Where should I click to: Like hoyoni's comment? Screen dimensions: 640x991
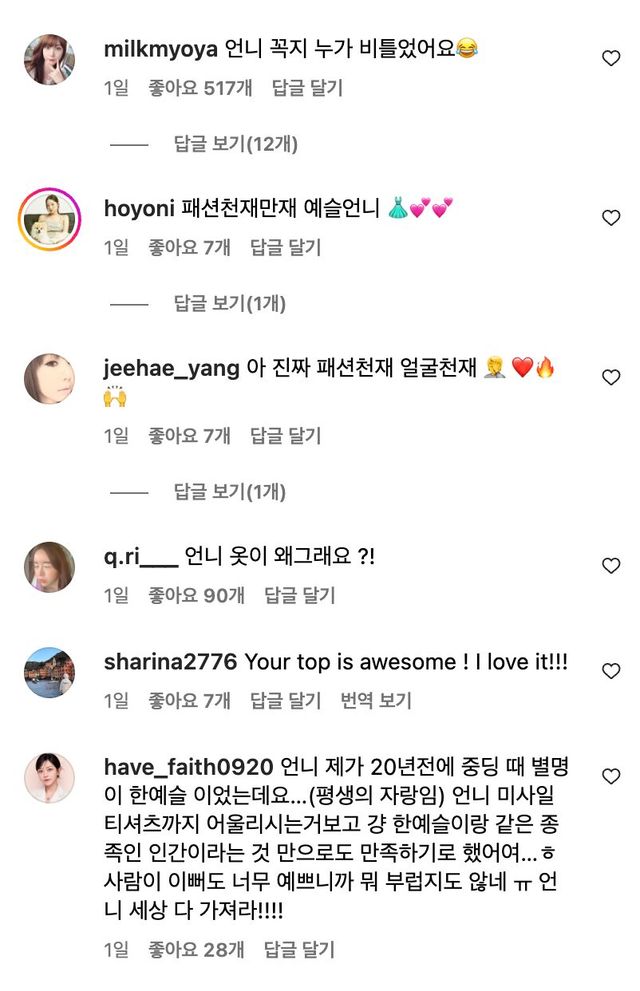pos(611,218)
